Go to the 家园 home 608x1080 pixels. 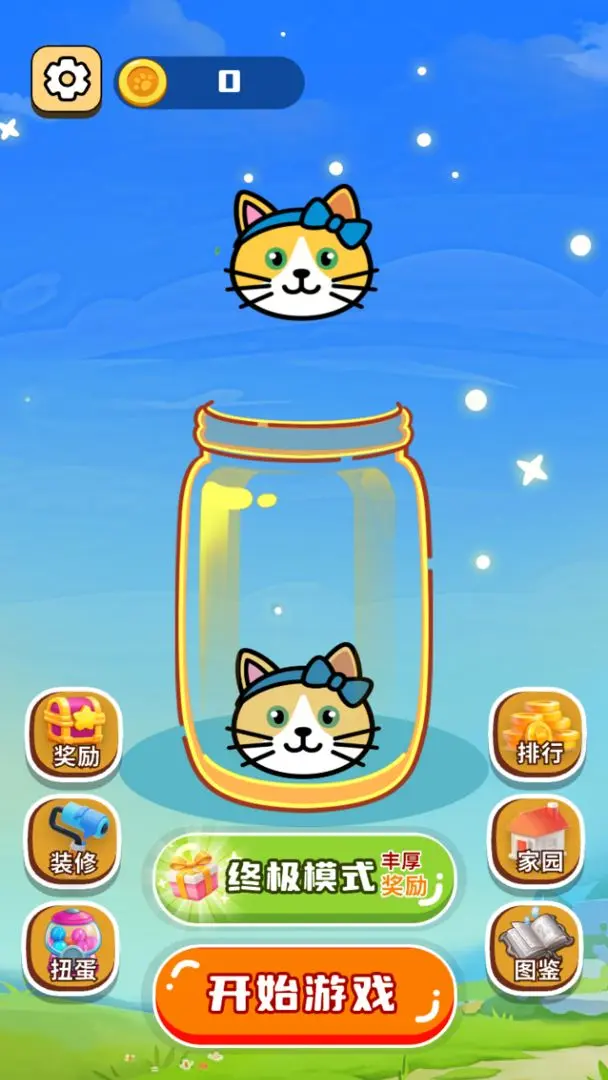pos(538,841)
